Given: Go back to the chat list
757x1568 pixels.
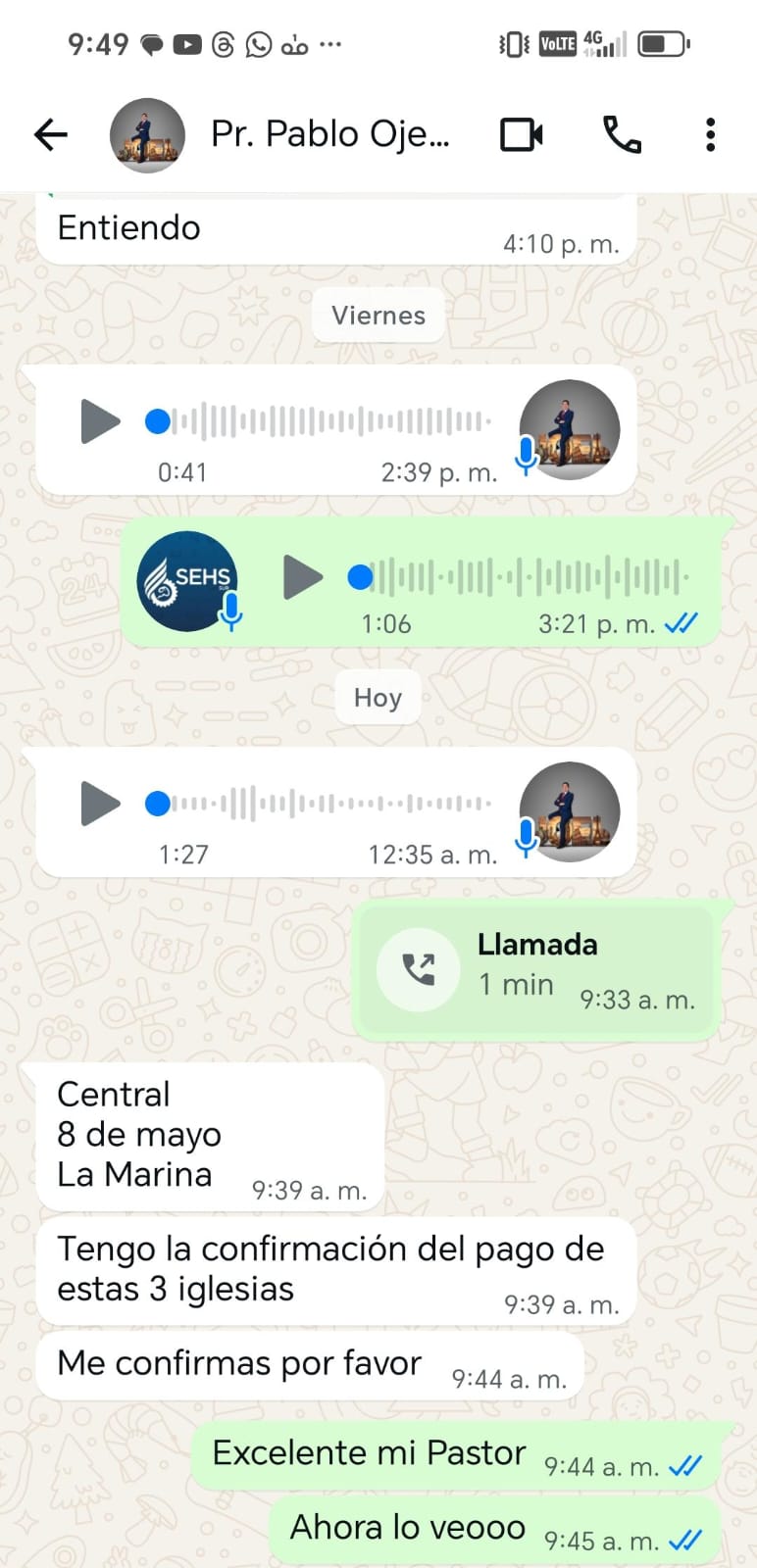Looking at the screenshot, I should (x=51, y=134).
